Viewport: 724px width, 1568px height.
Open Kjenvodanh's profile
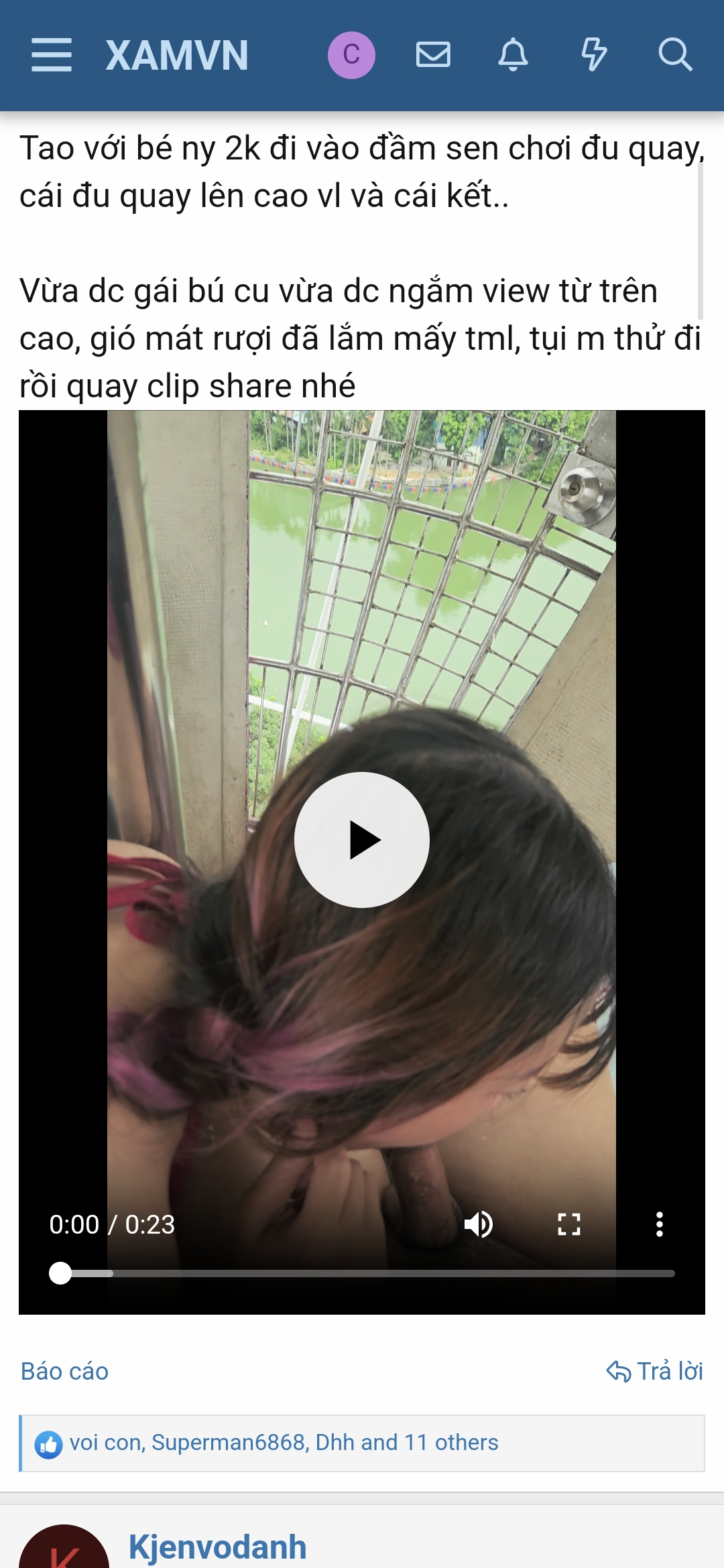217,1547
